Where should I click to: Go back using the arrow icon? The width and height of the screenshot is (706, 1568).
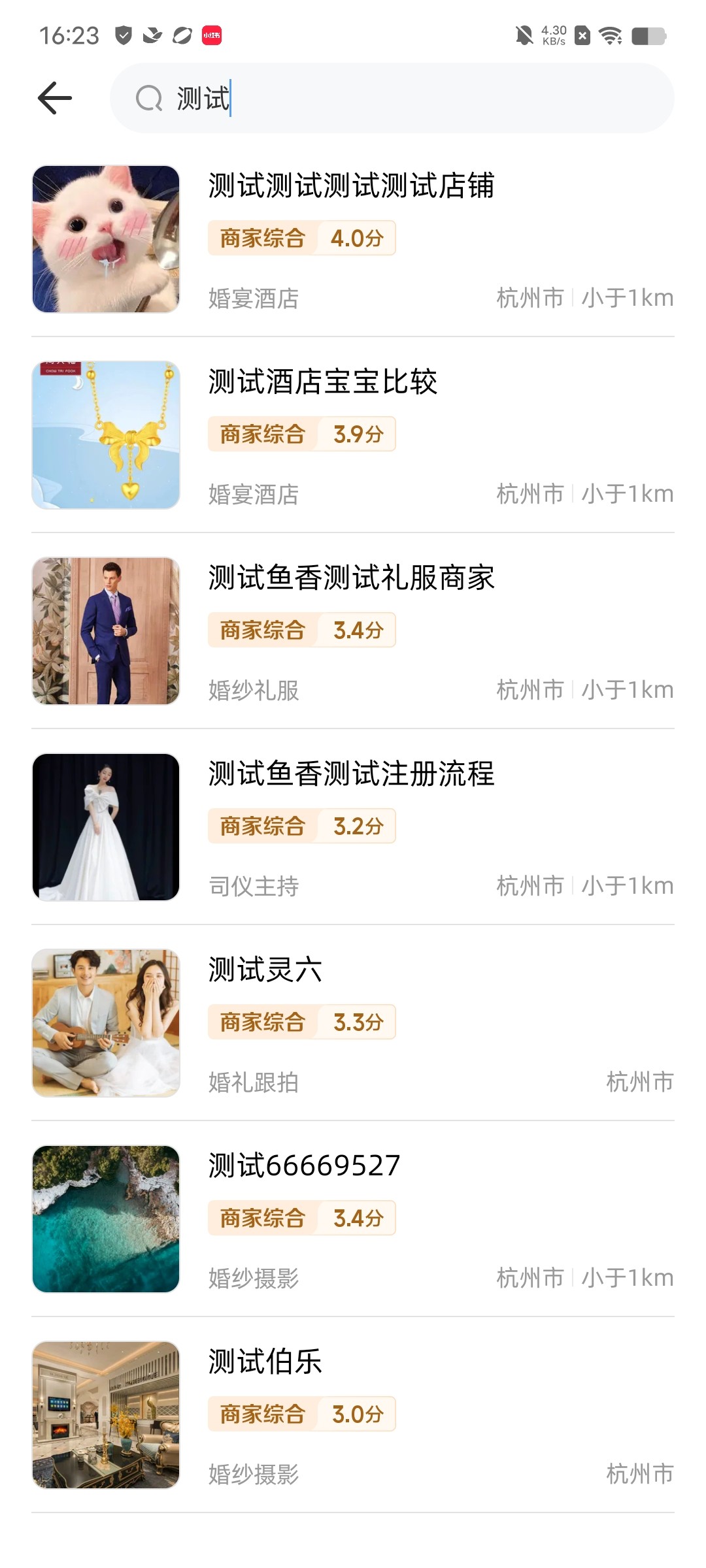click(55, 98)
